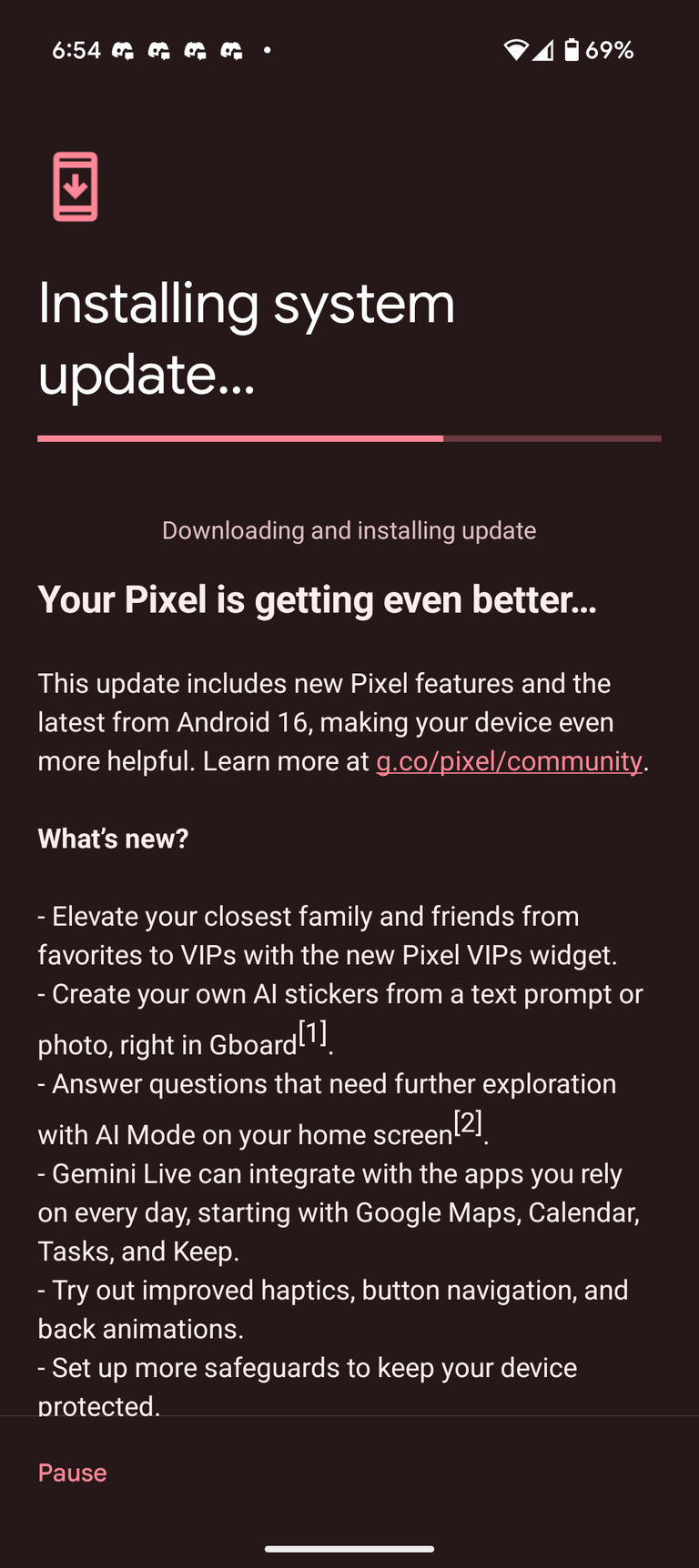The height and width of the screenshot is (1568, 699).
Task: Open the g.co/pixel/community link
Action: click(509, 761)
